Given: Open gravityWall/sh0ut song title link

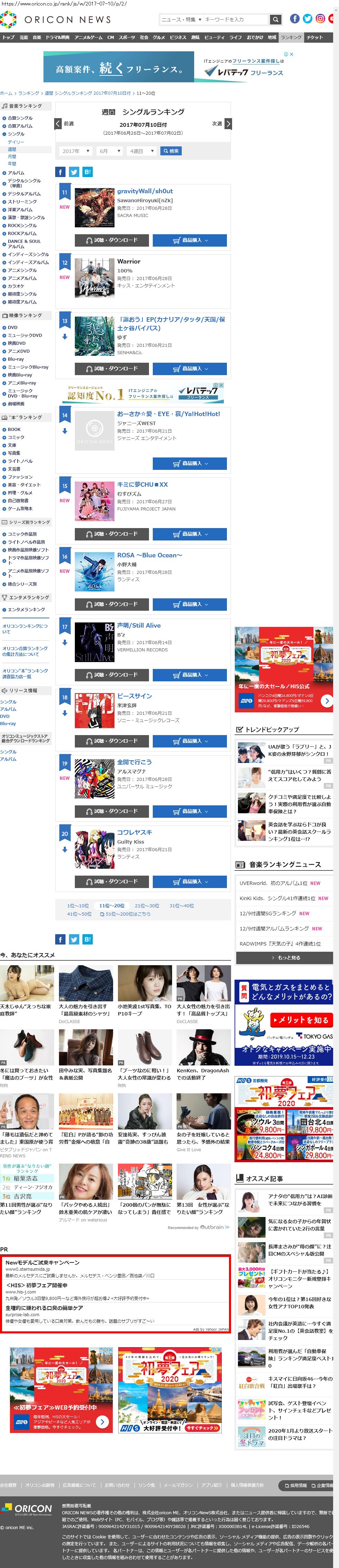Looking at the screenshot, I should (145, 191).
